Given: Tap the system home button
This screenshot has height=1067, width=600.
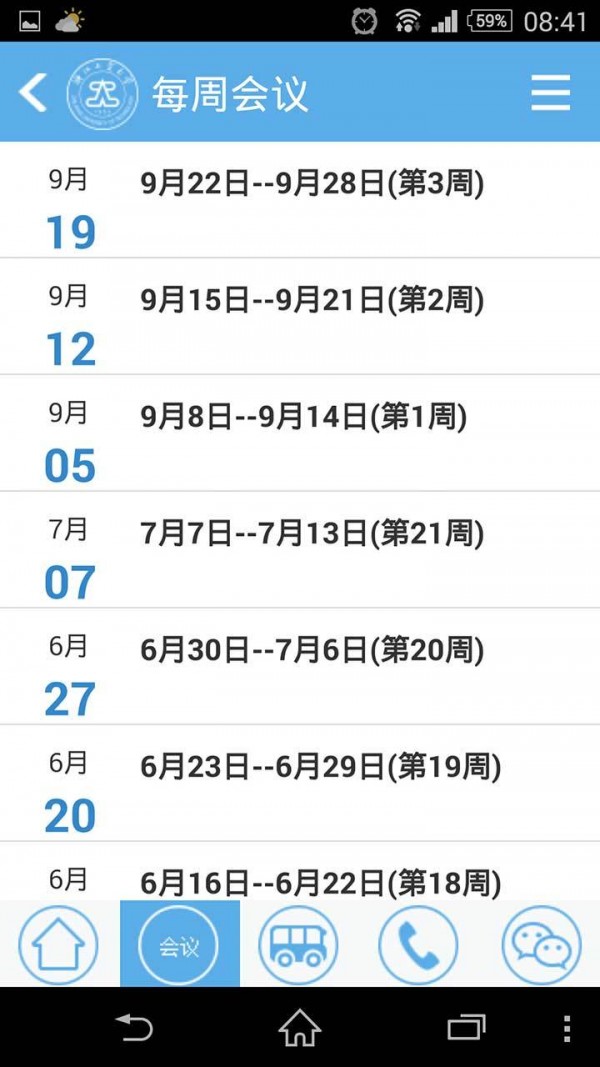Looking at the screenshot, I should 300,1028.
